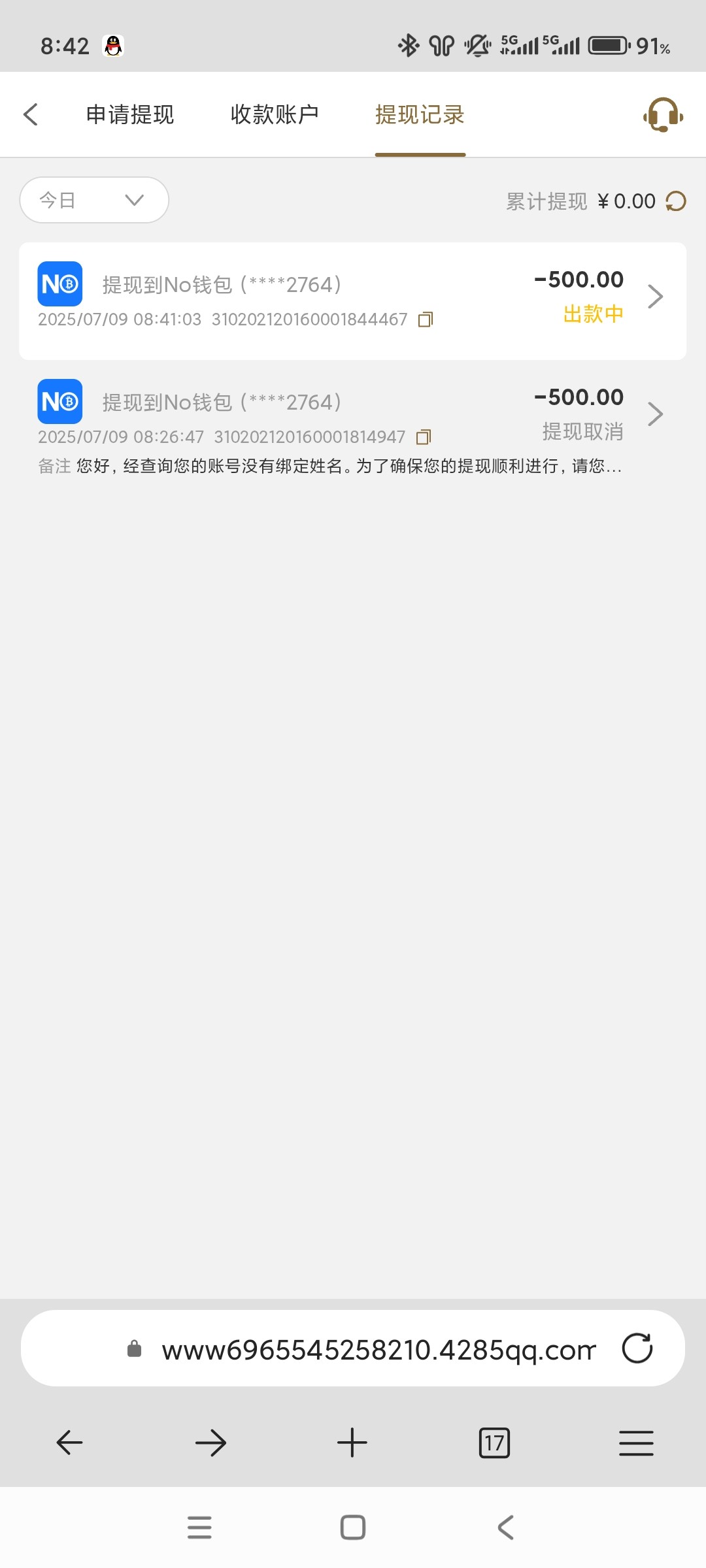Go to previous page in browser toolbar
The image size is (706, 1568).
(69, 1443)
